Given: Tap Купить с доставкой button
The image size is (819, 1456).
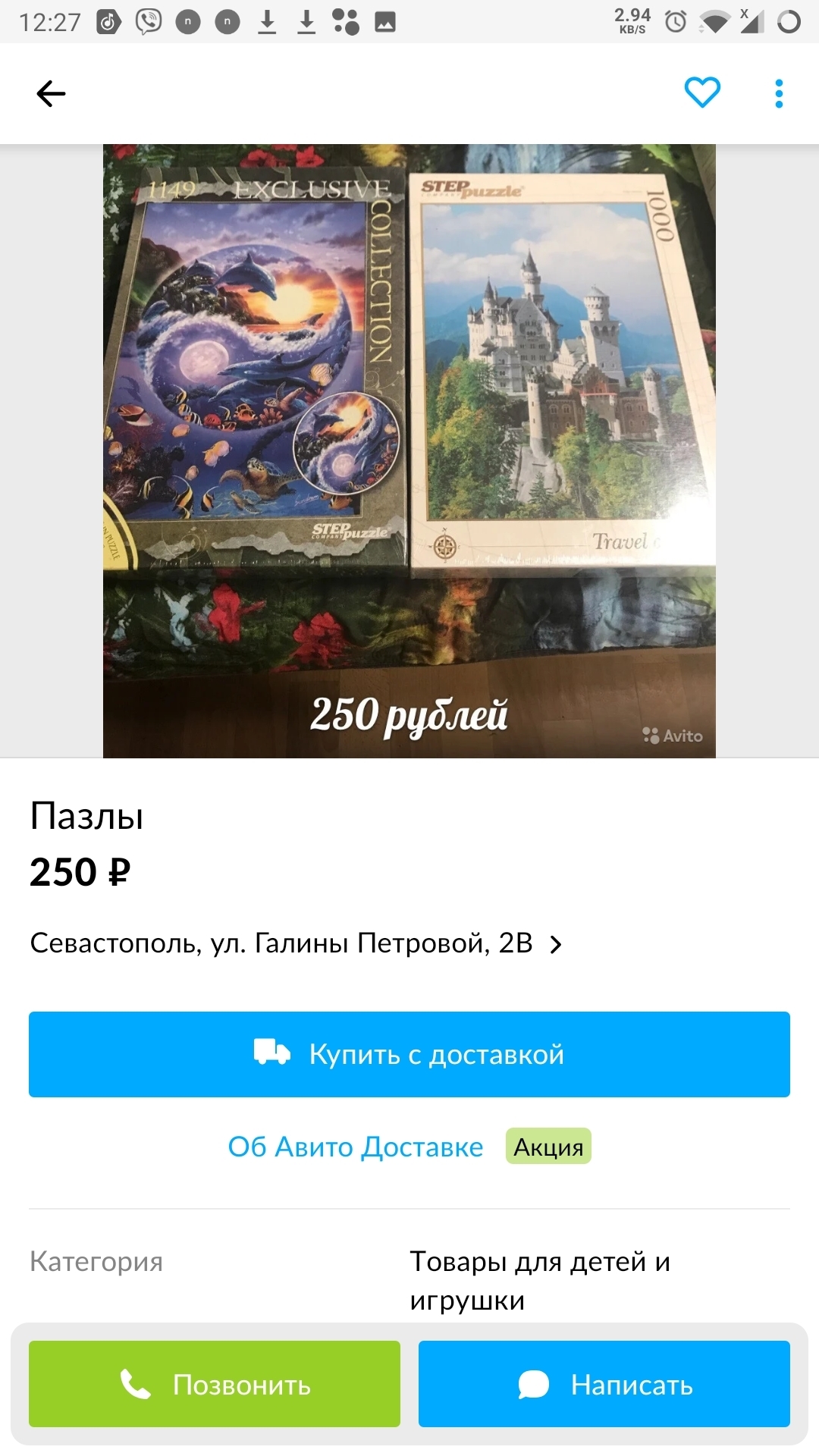Looking at the screenshot, I should pyautogui.click(x=409, y=1054).
